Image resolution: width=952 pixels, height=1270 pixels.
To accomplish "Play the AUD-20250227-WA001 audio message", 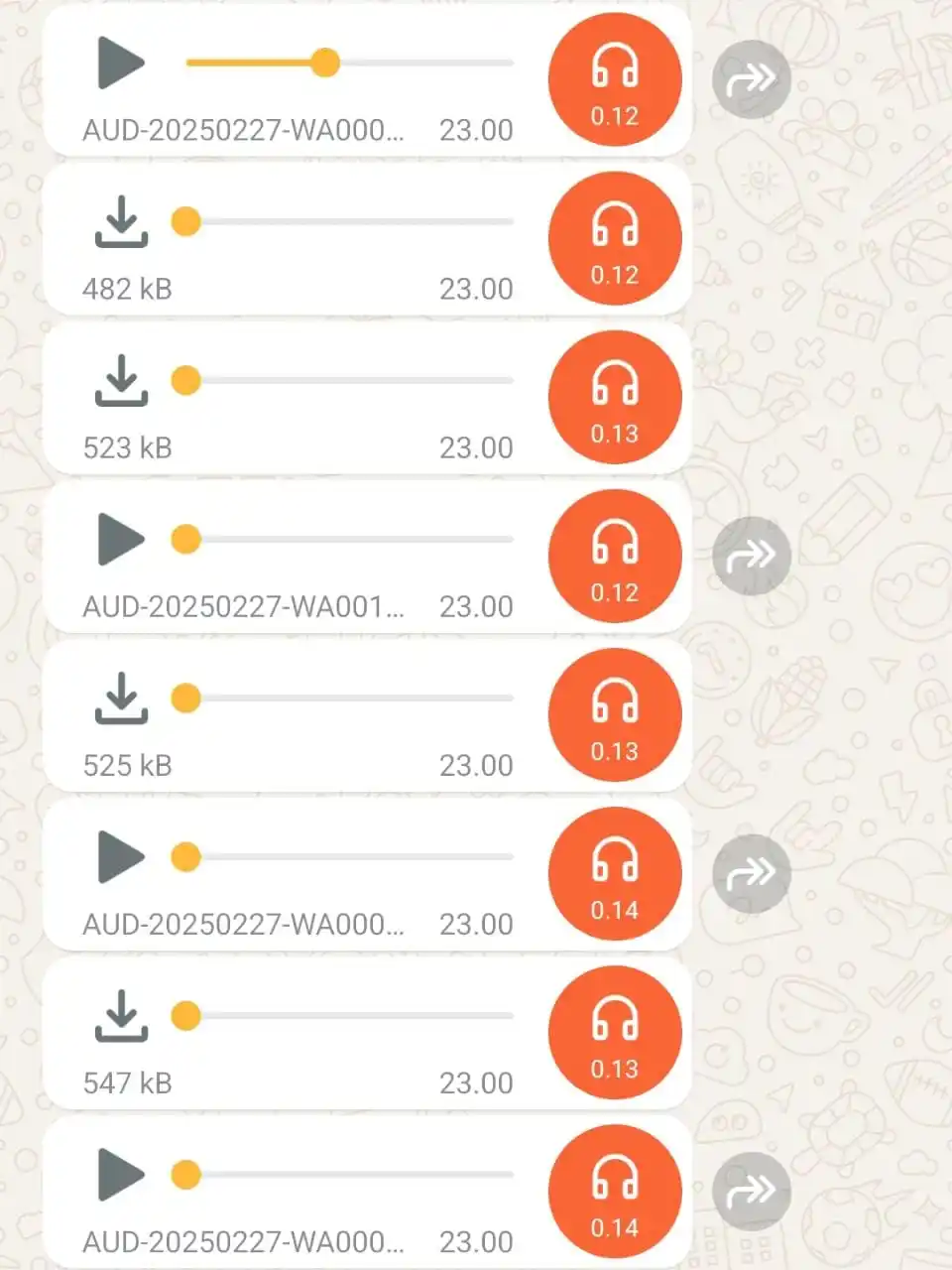I will (121, 540).
